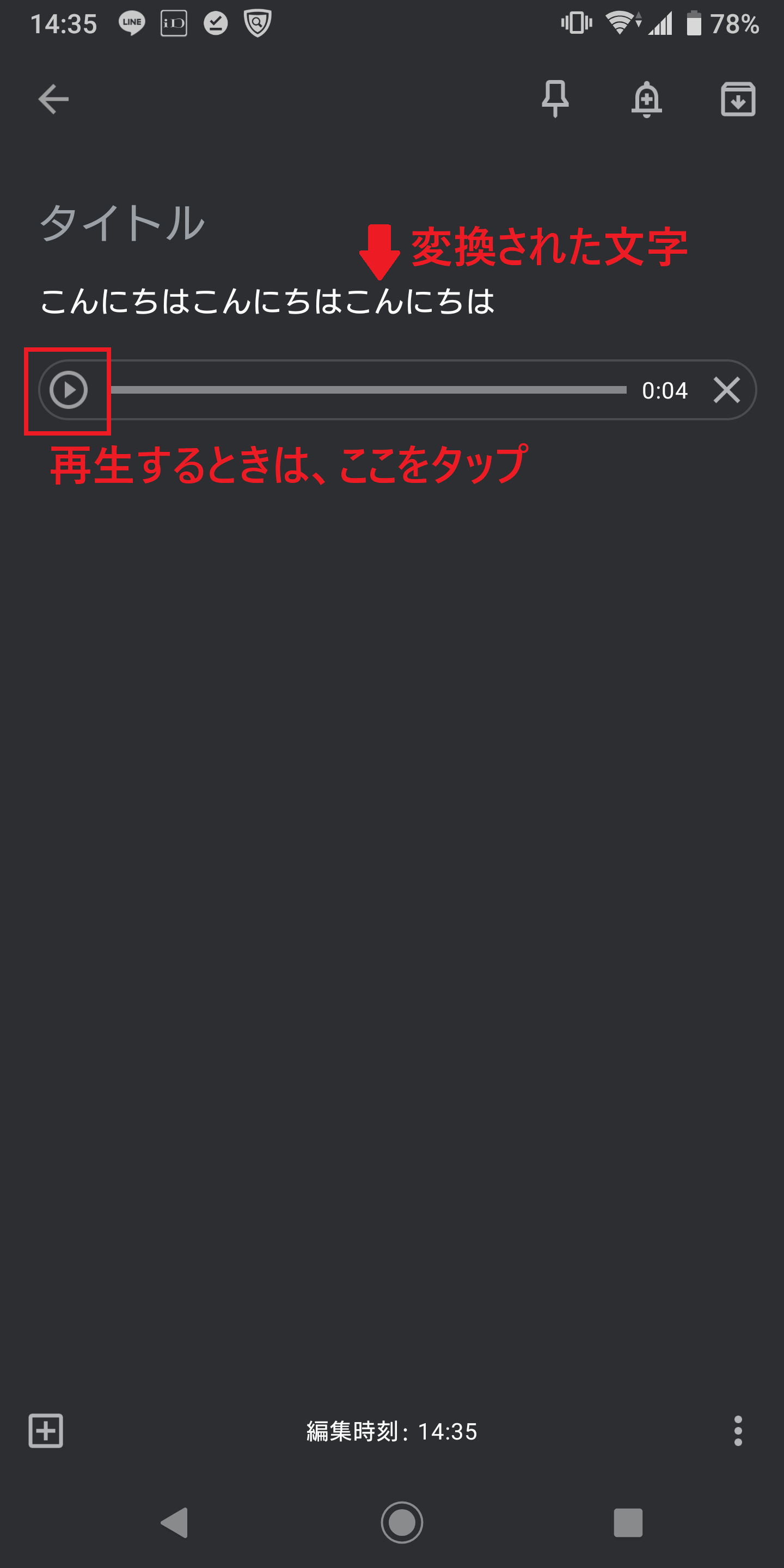Tap the system home button
This screenshot has width=784, height=1568.
tap(402, 1523)
